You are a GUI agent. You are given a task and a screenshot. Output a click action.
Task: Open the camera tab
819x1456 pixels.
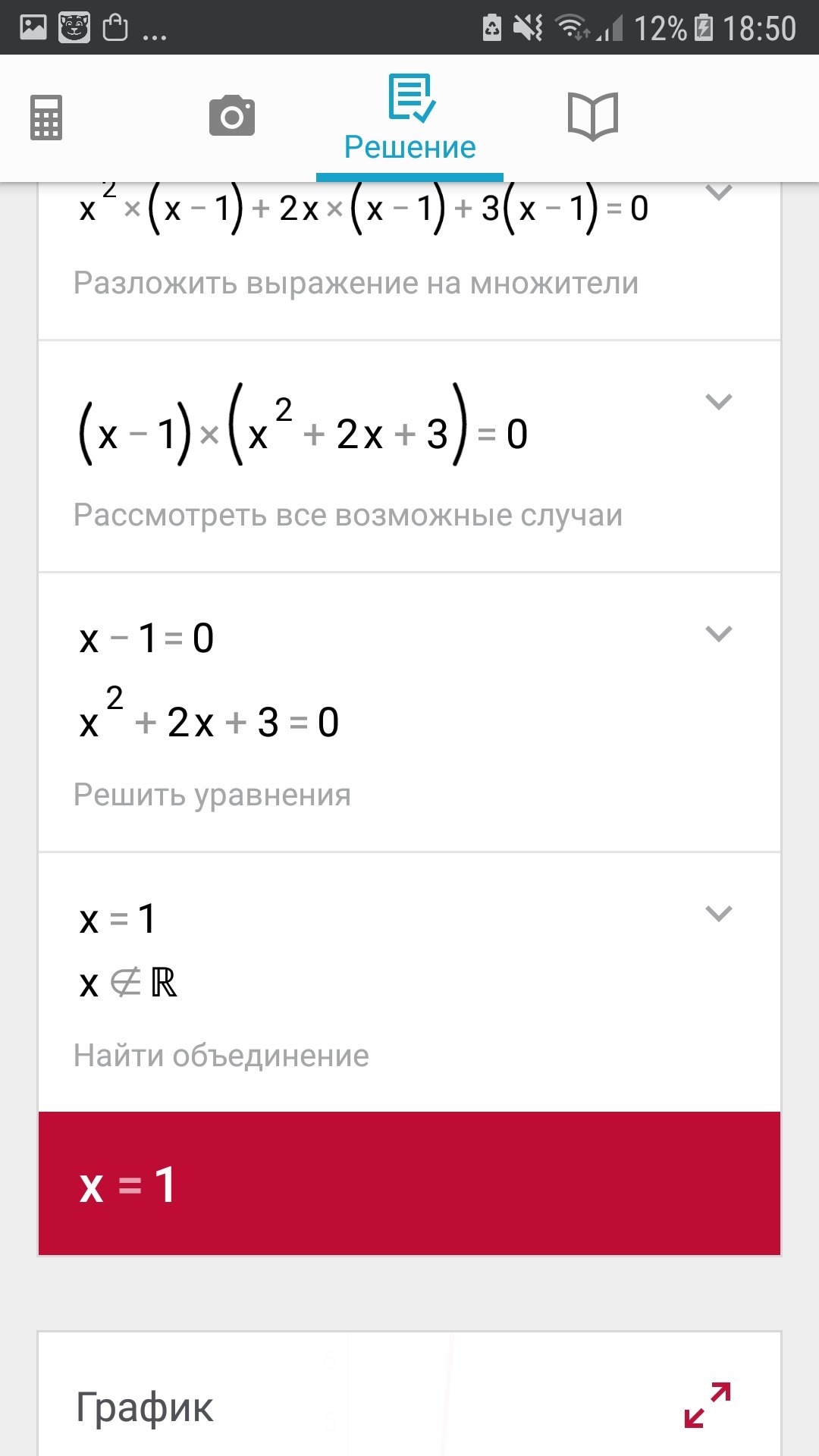(x=232, y=116)
